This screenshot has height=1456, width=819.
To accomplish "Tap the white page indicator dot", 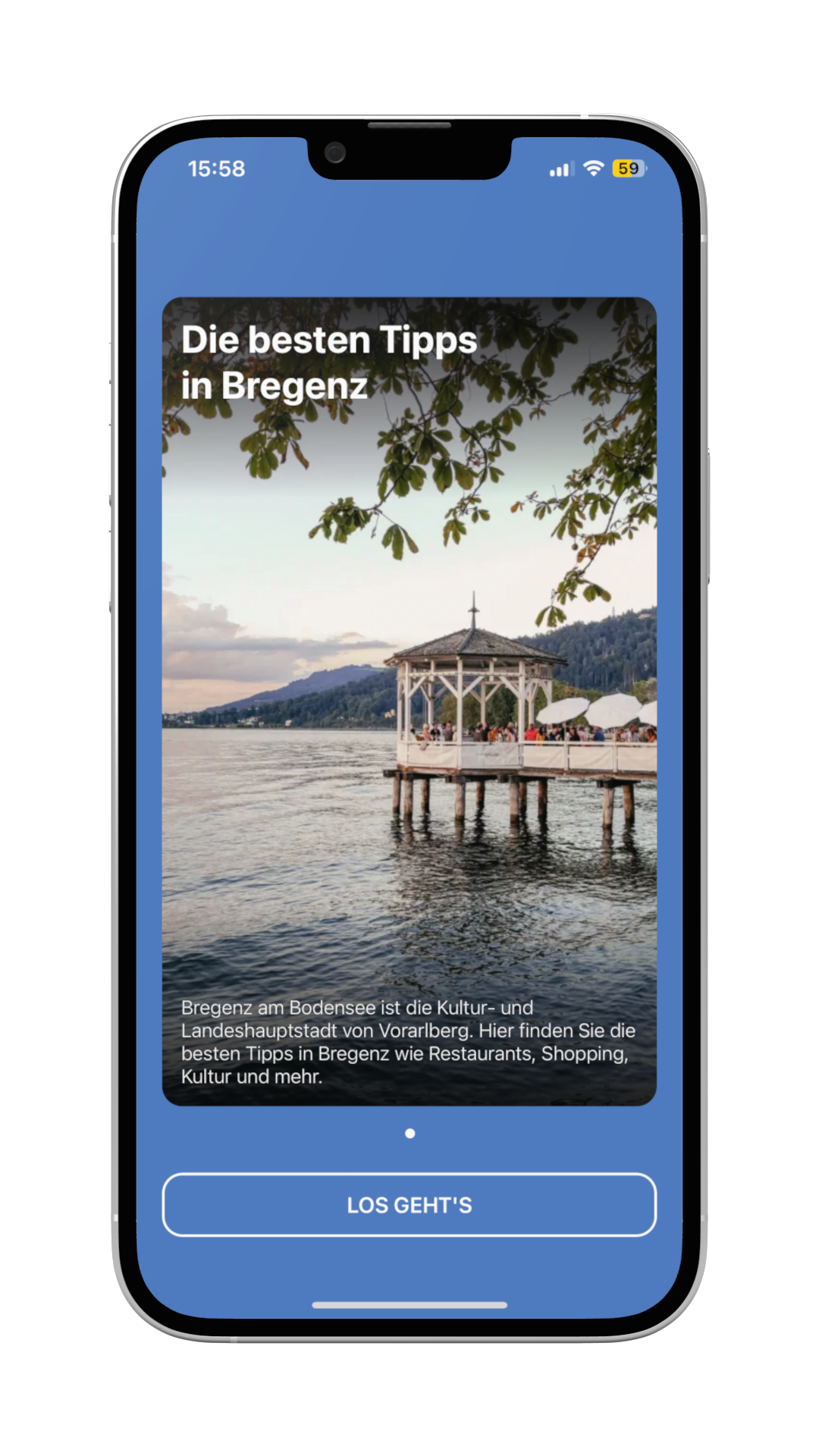I will click(x=410, y=1134).
